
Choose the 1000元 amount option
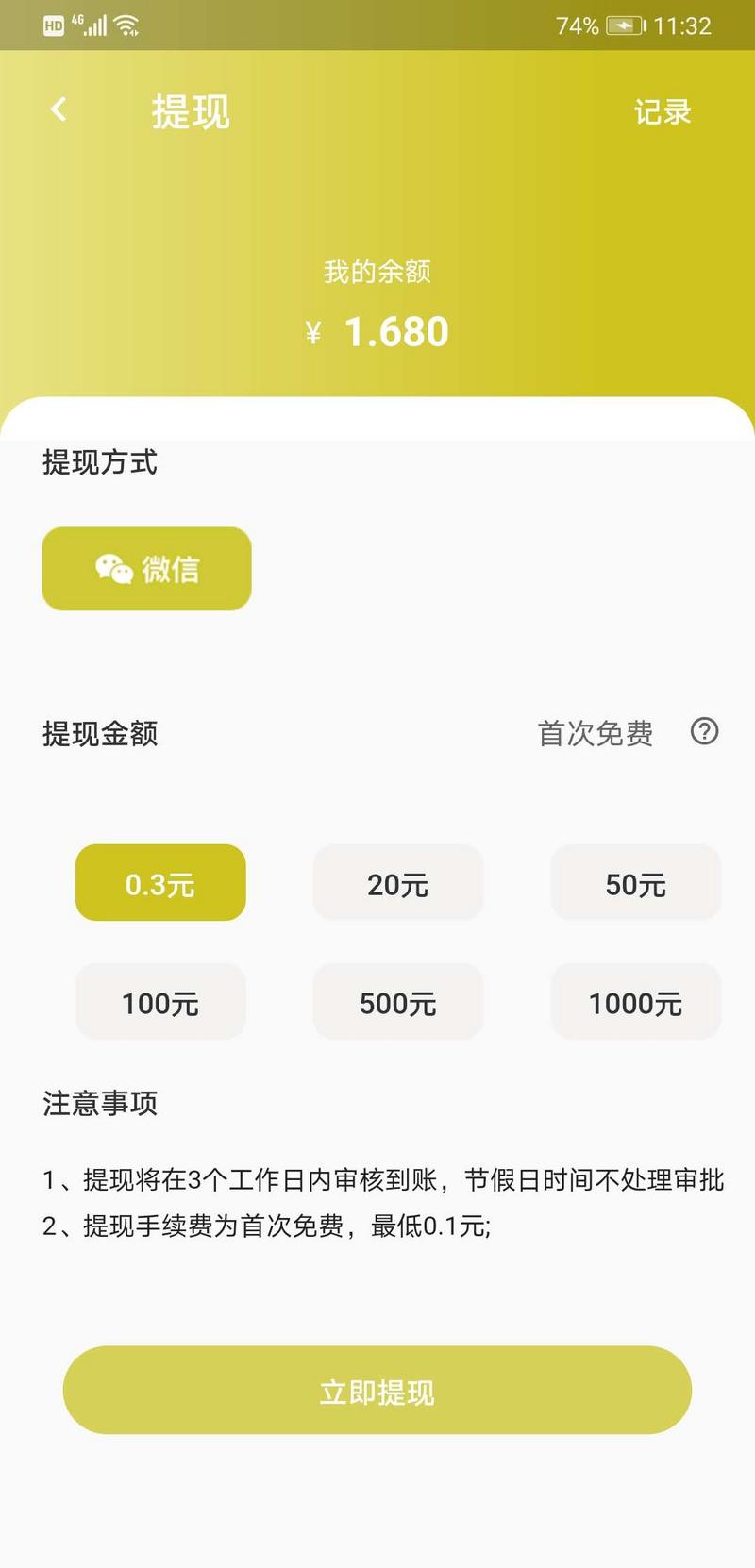(635, 1002)
